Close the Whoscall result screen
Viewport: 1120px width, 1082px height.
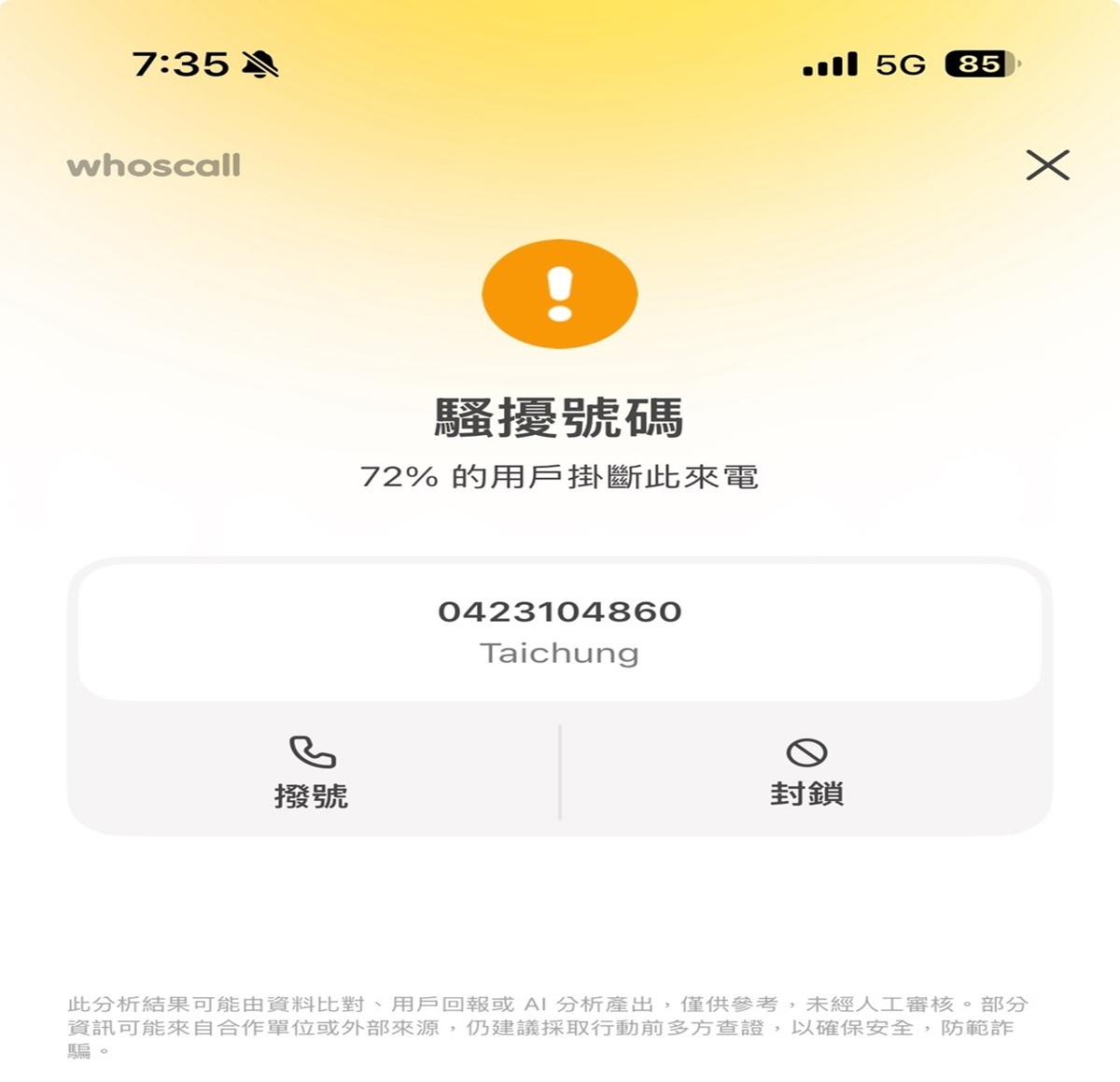(x=1047, y=165)
